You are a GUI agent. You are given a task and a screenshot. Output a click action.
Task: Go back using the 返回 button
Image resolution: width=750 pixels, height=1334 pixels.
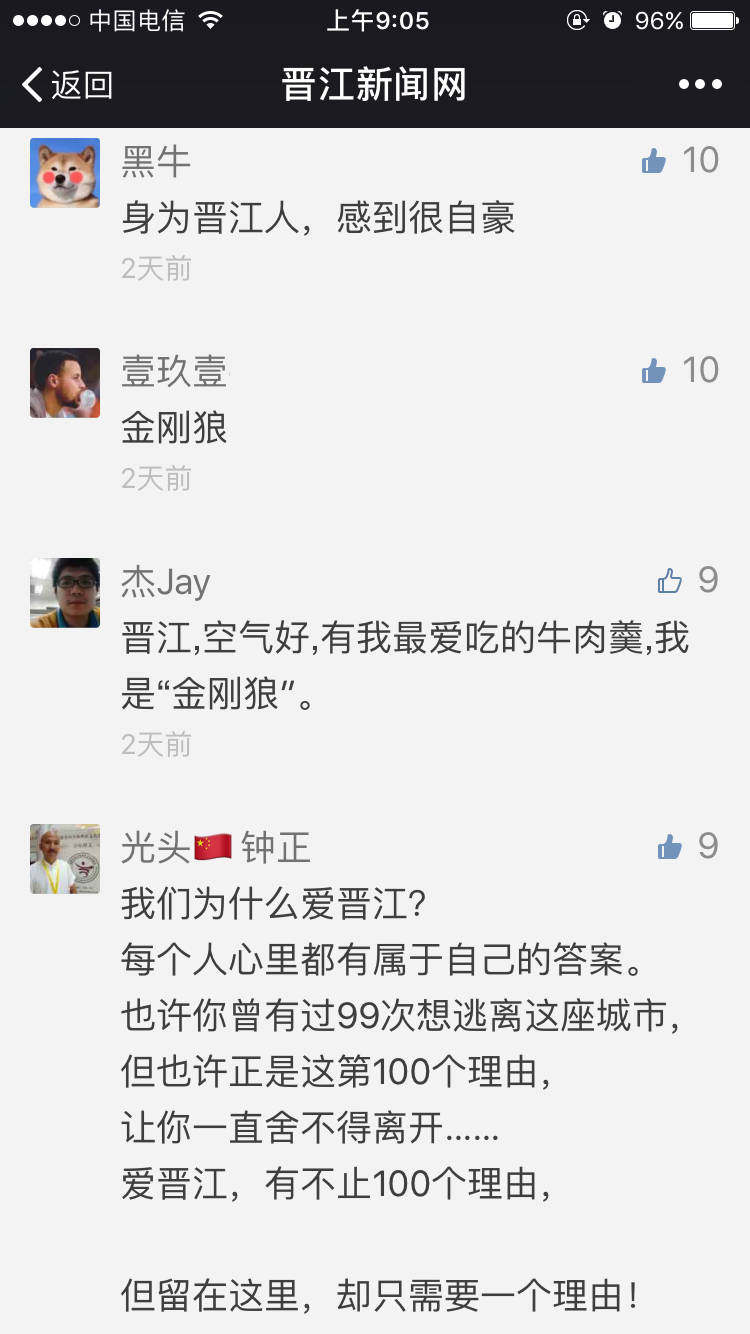[68, 86]
